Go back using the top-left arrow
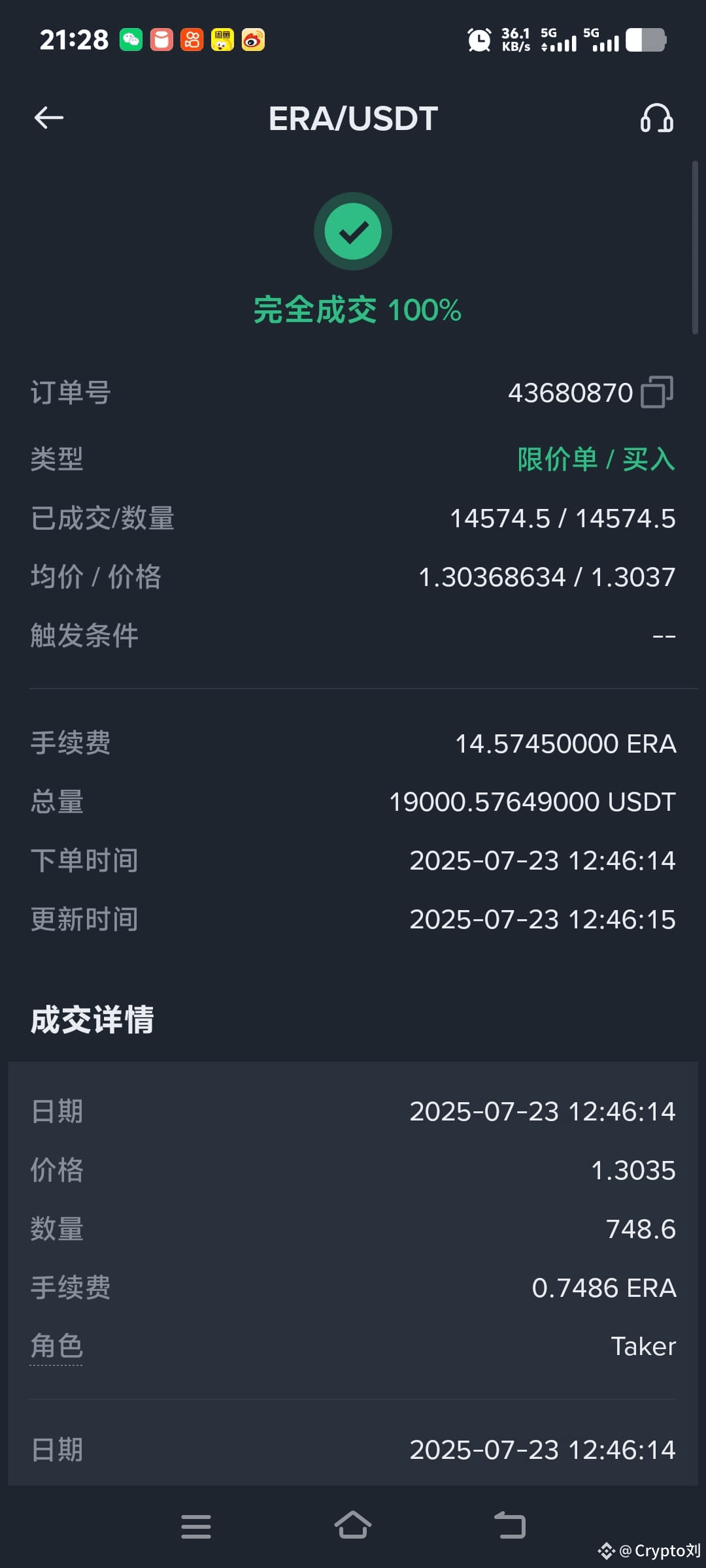The width and height of the screenshot is (706, 1568). (49, 118)
